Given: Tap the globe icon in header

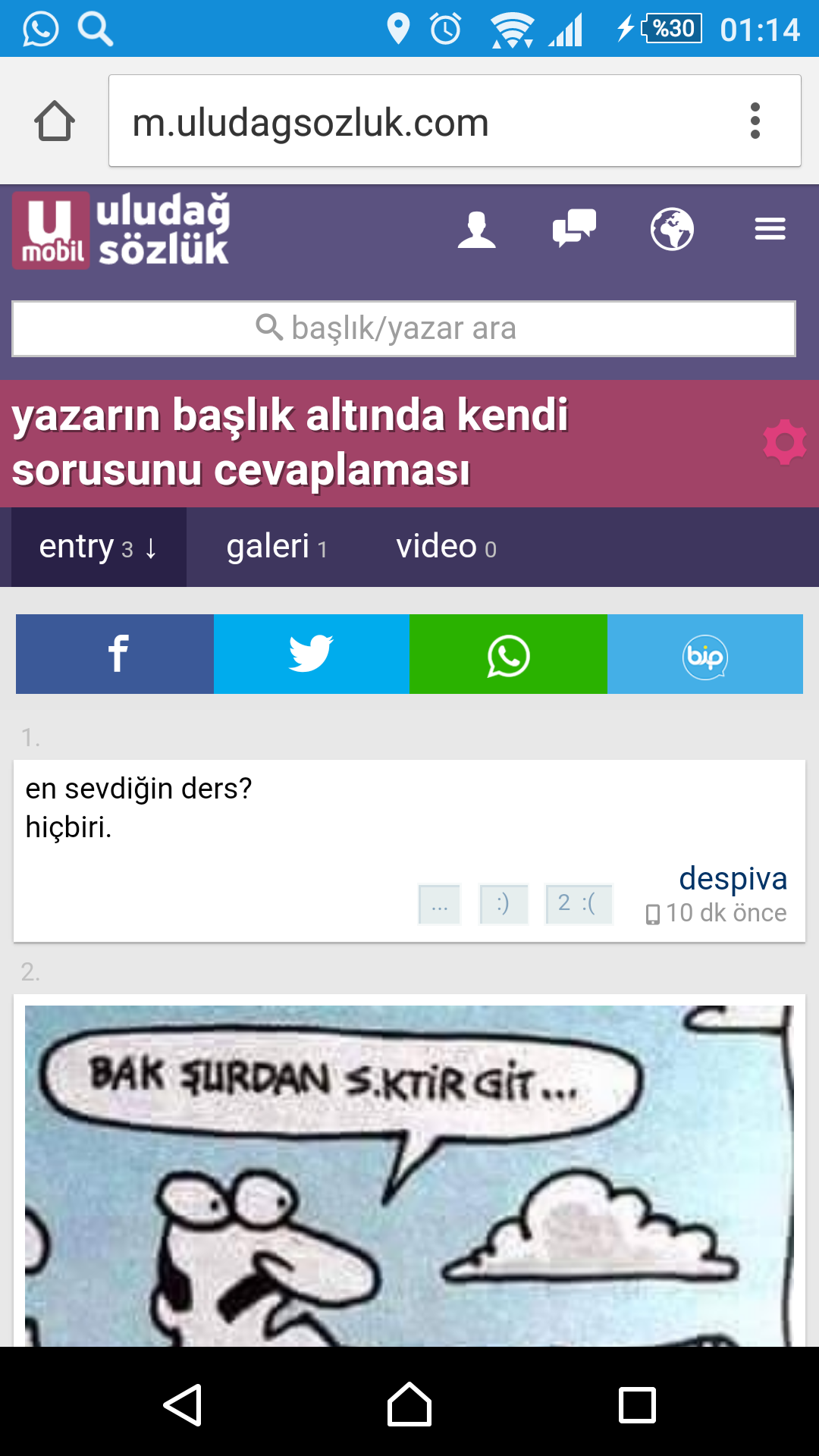Looking at the screenshot, I should pos(672,229).
